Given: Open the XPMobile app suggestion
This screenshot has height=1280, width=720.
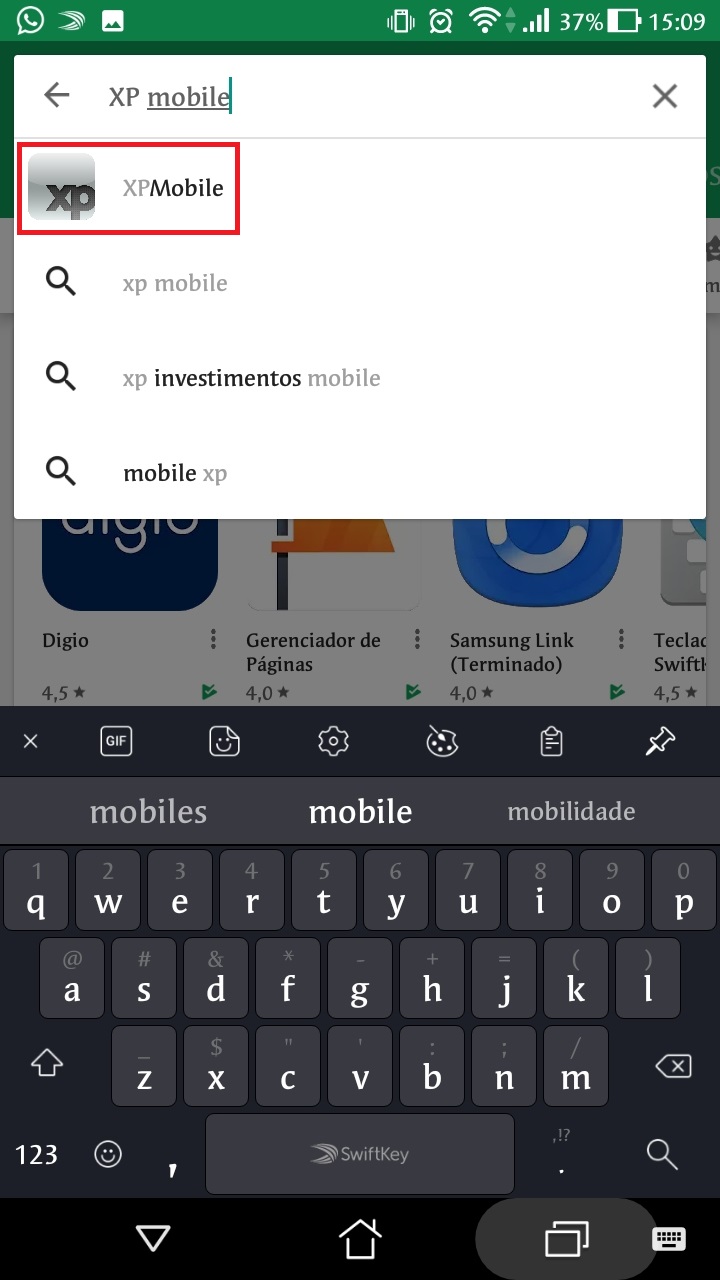Looking at the screenshot, I should click(x=130, y=188).
